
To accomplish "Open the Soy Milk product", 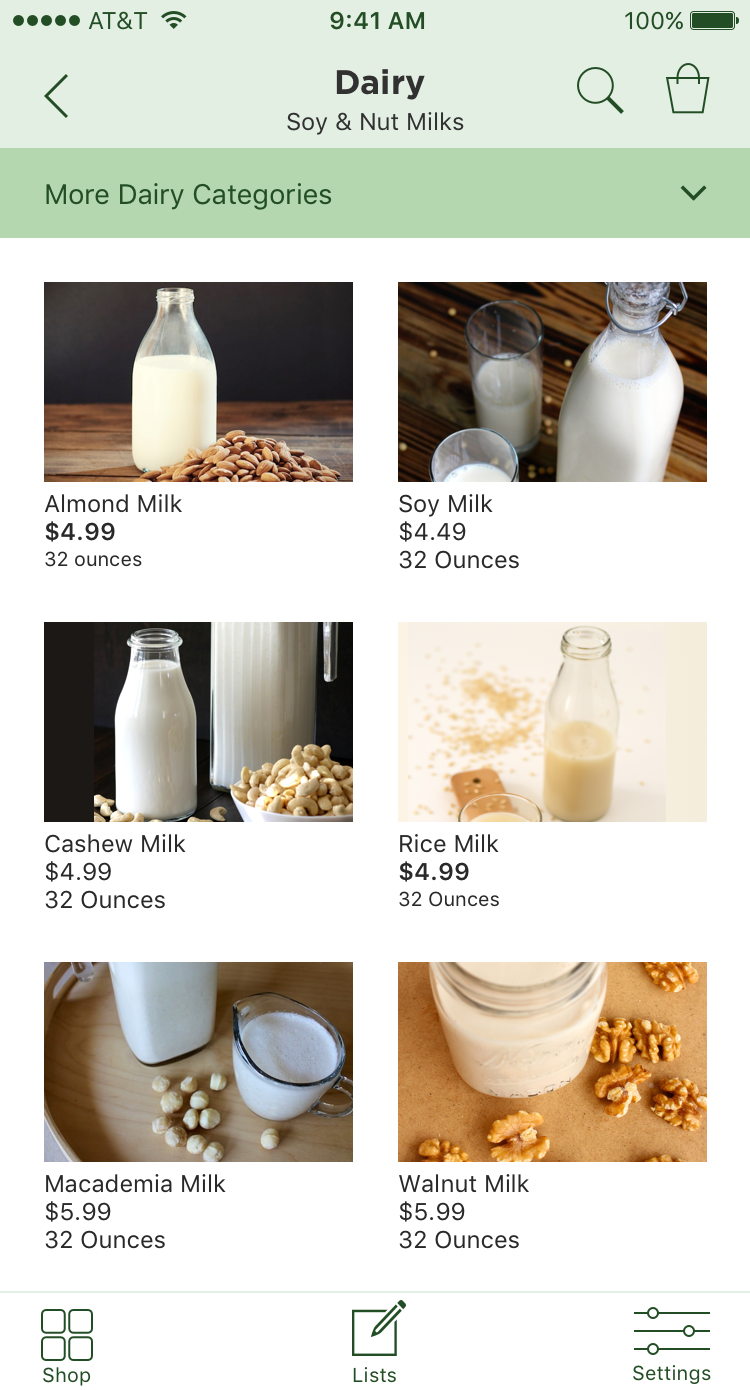I will pos(552,426).
